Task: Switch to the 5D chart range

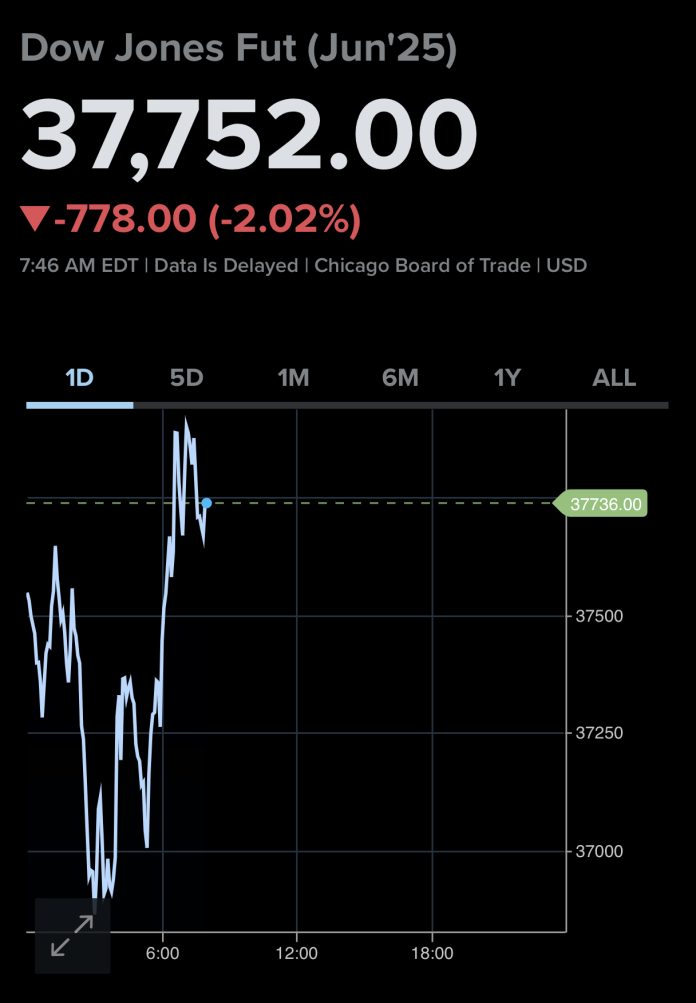Action: coord(186,378)
